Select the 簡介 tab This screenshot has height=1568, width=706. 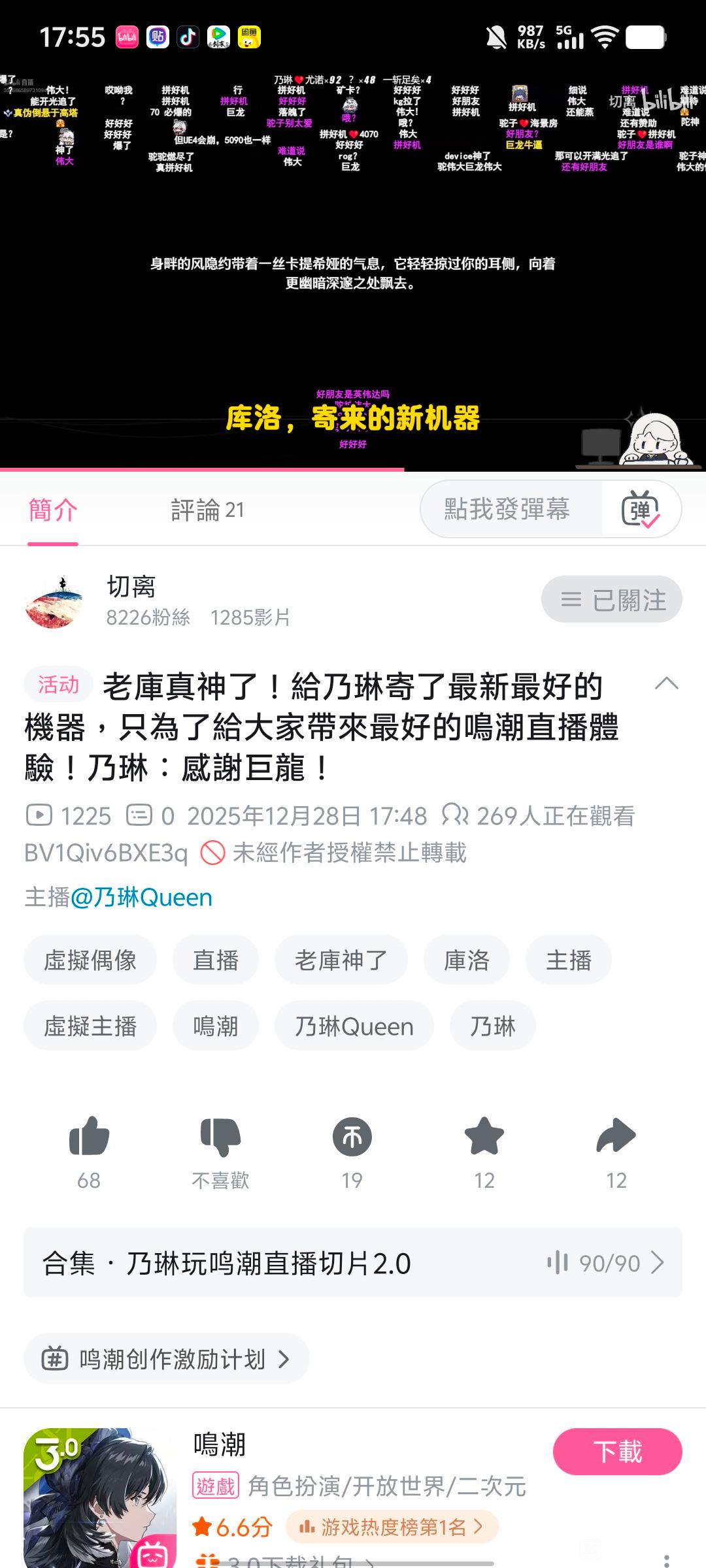(x=53, y=510)
